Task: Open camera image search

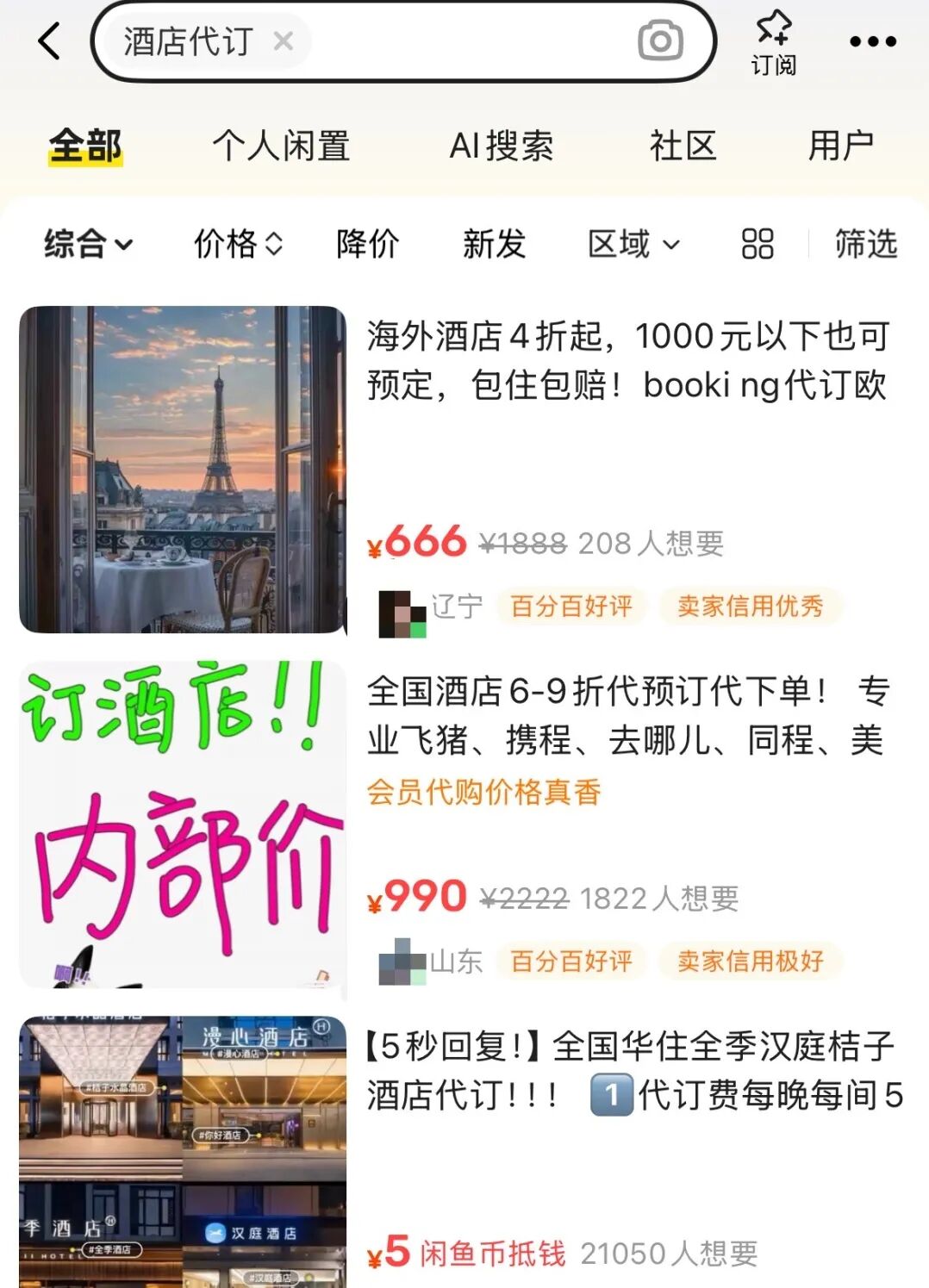Action: [660, 40]
